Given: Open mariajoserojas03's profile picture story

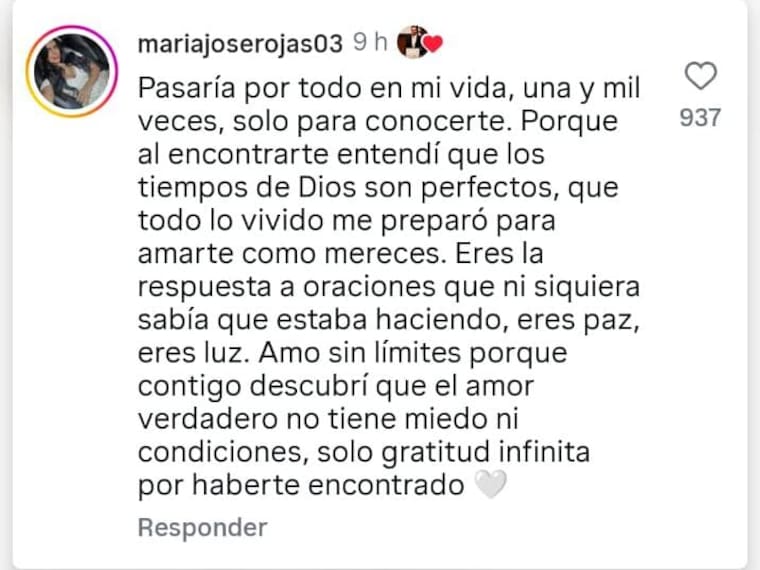Looking at the screenshot, I should pos(68,73).
